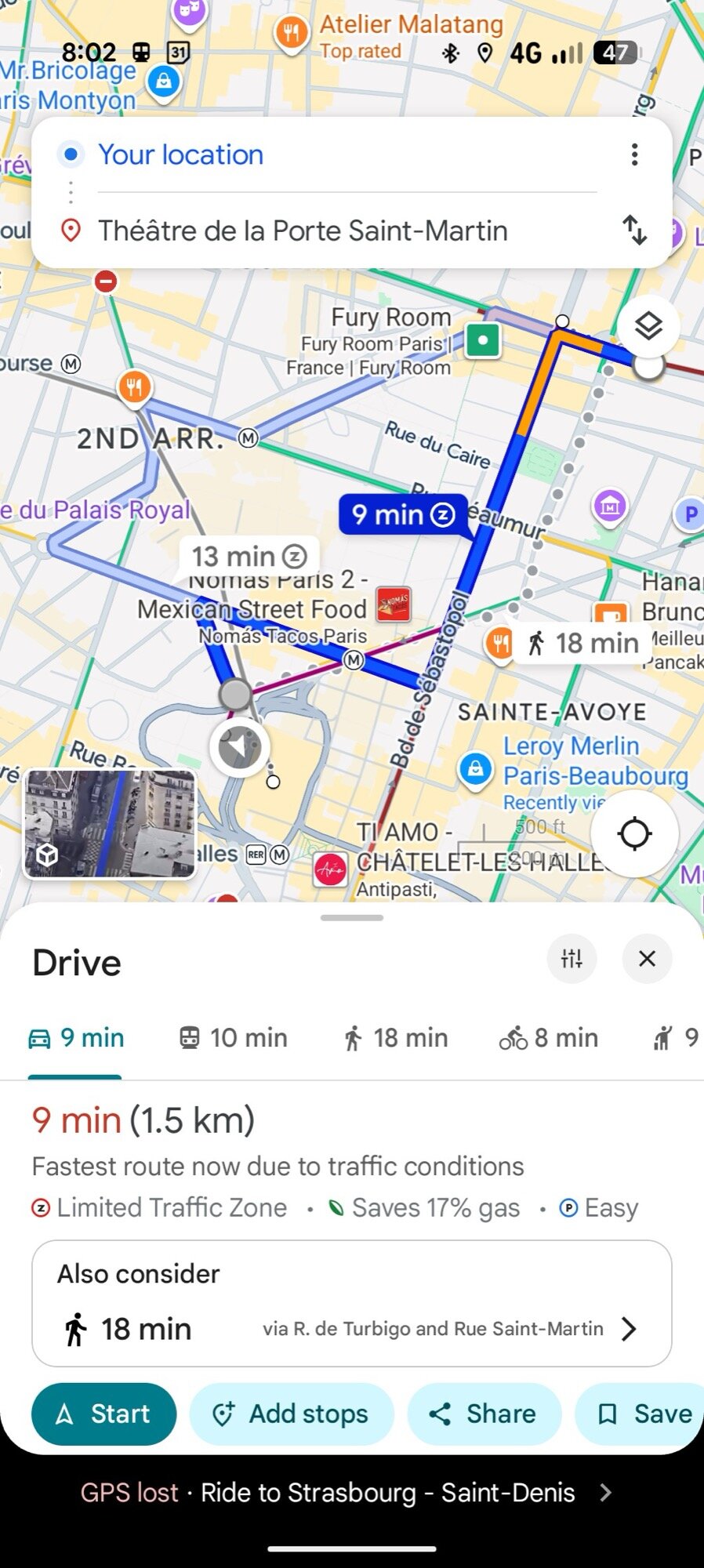The image size is (704, 1568).
Task: Select the alternate 13 min route label
Action: (x=249, y=556)
